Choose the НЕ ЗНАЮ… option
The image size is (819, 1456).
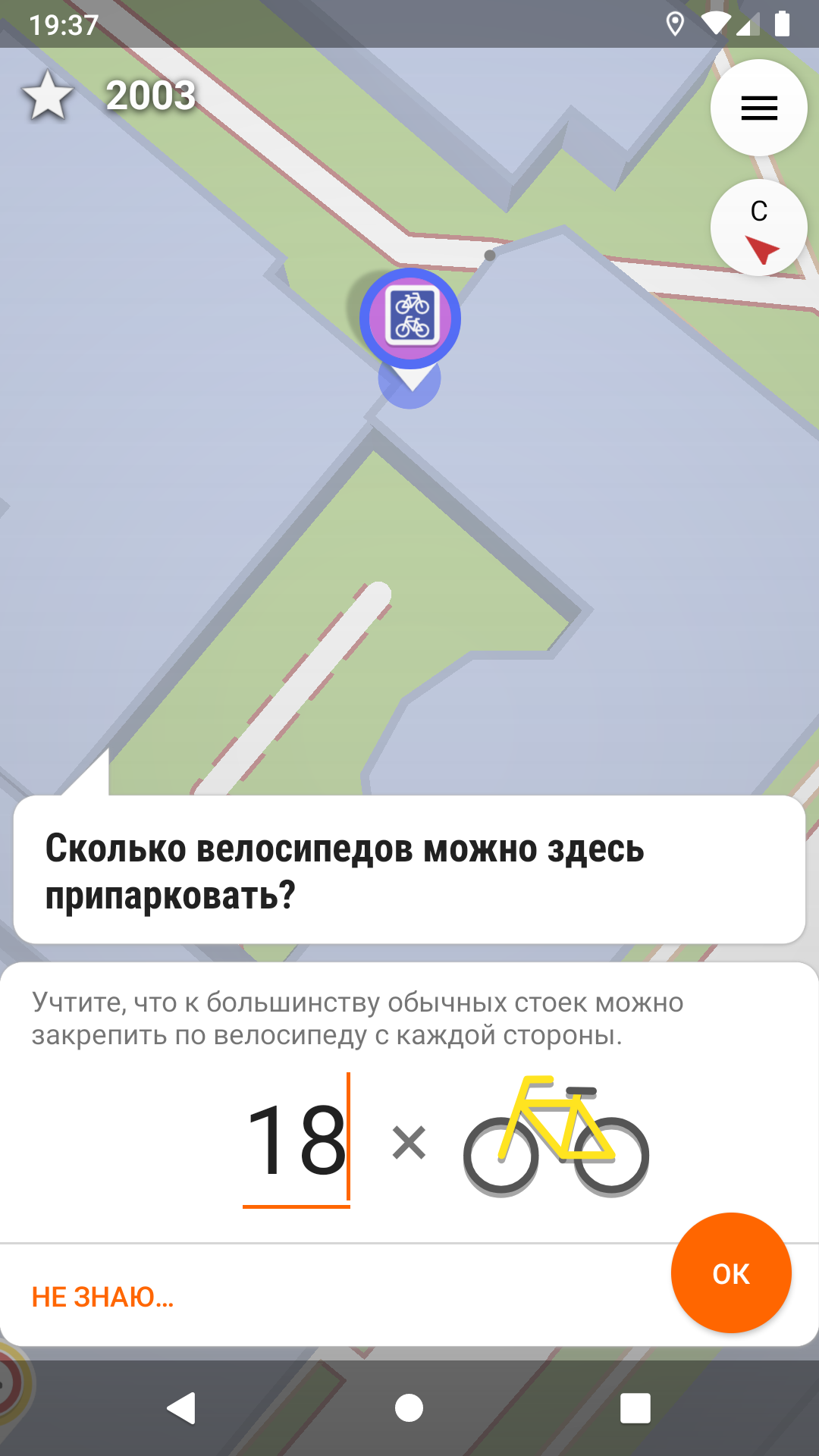(102, 1297)
